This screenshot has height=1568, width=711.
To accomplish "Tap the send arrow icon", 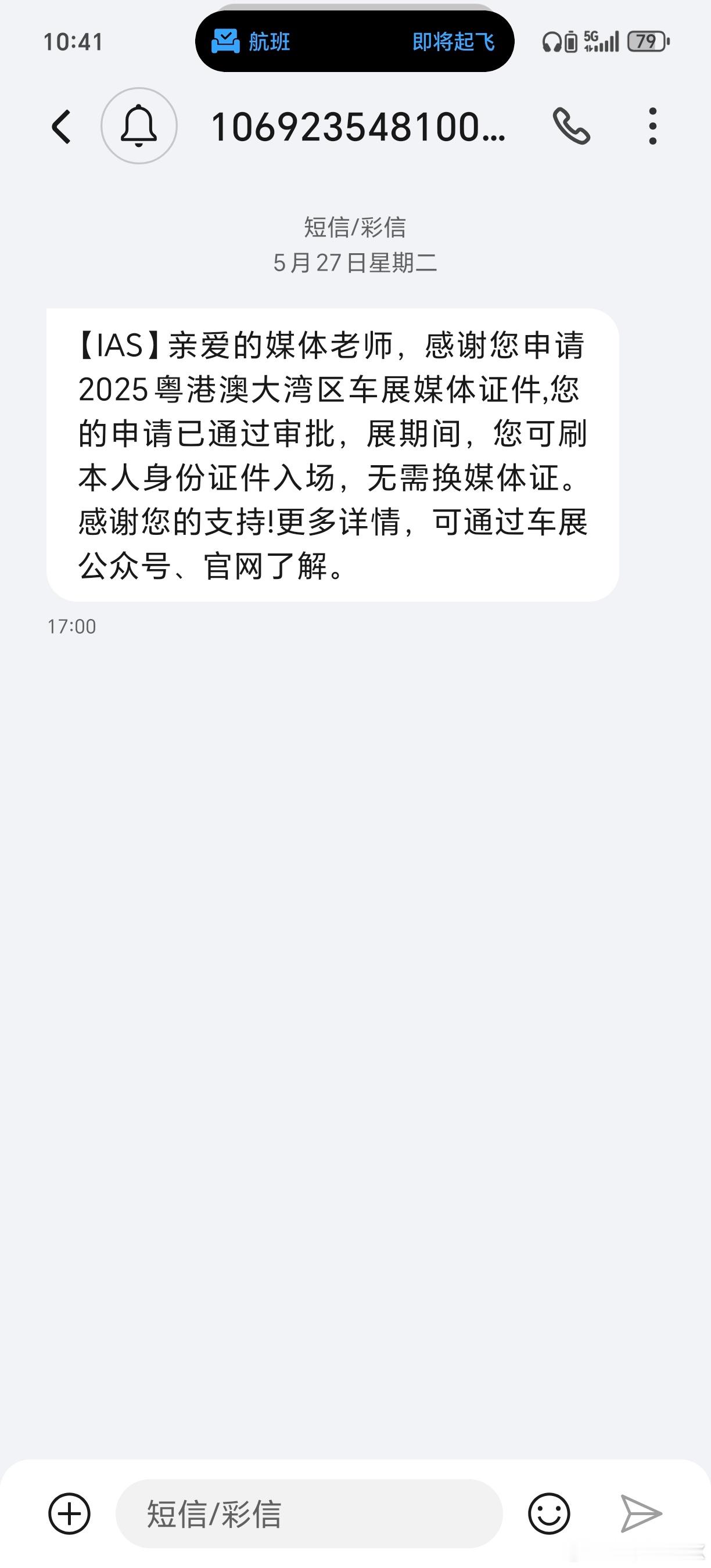I will [641, 1513].
